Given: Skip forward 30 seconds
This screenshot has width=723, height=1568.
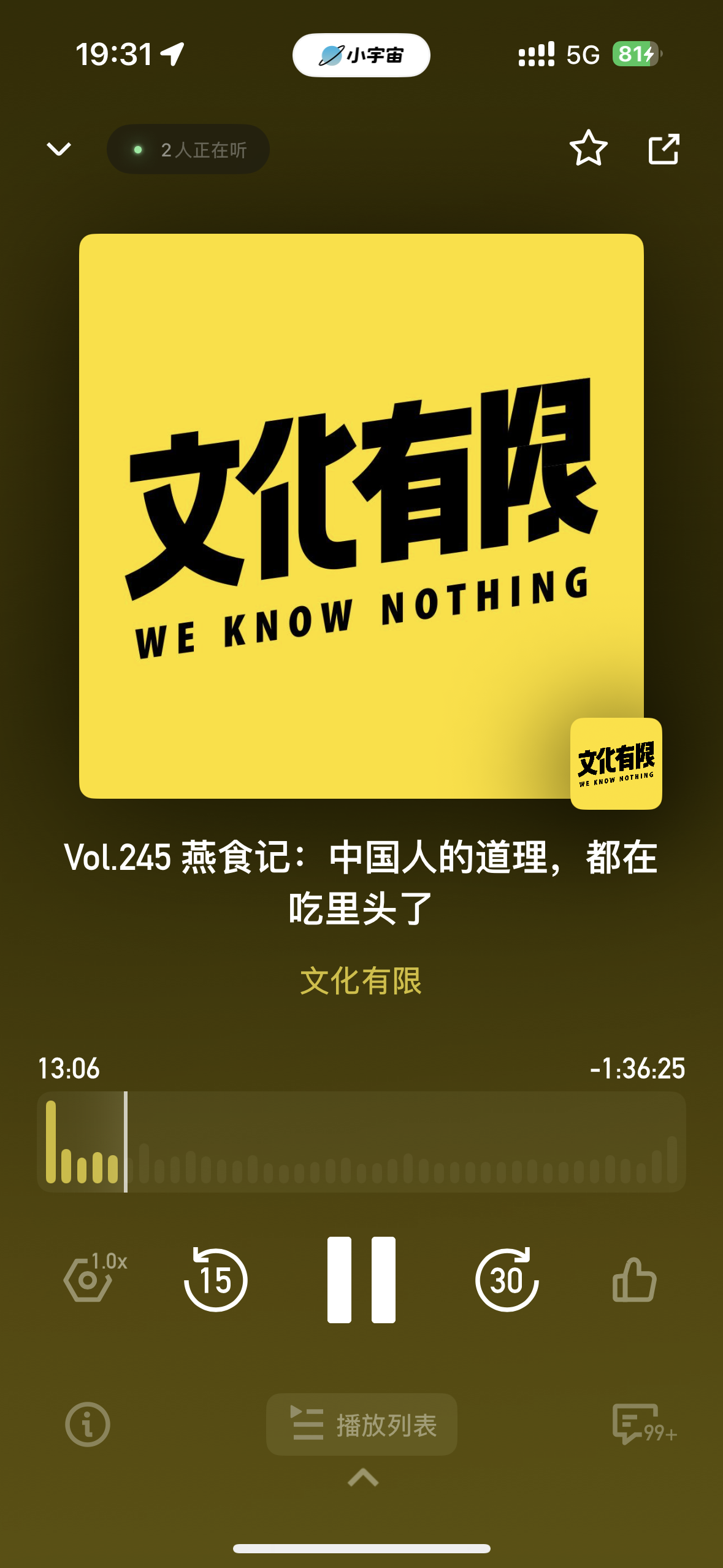Looking at the screenshot, I should tap(507, 1280).
